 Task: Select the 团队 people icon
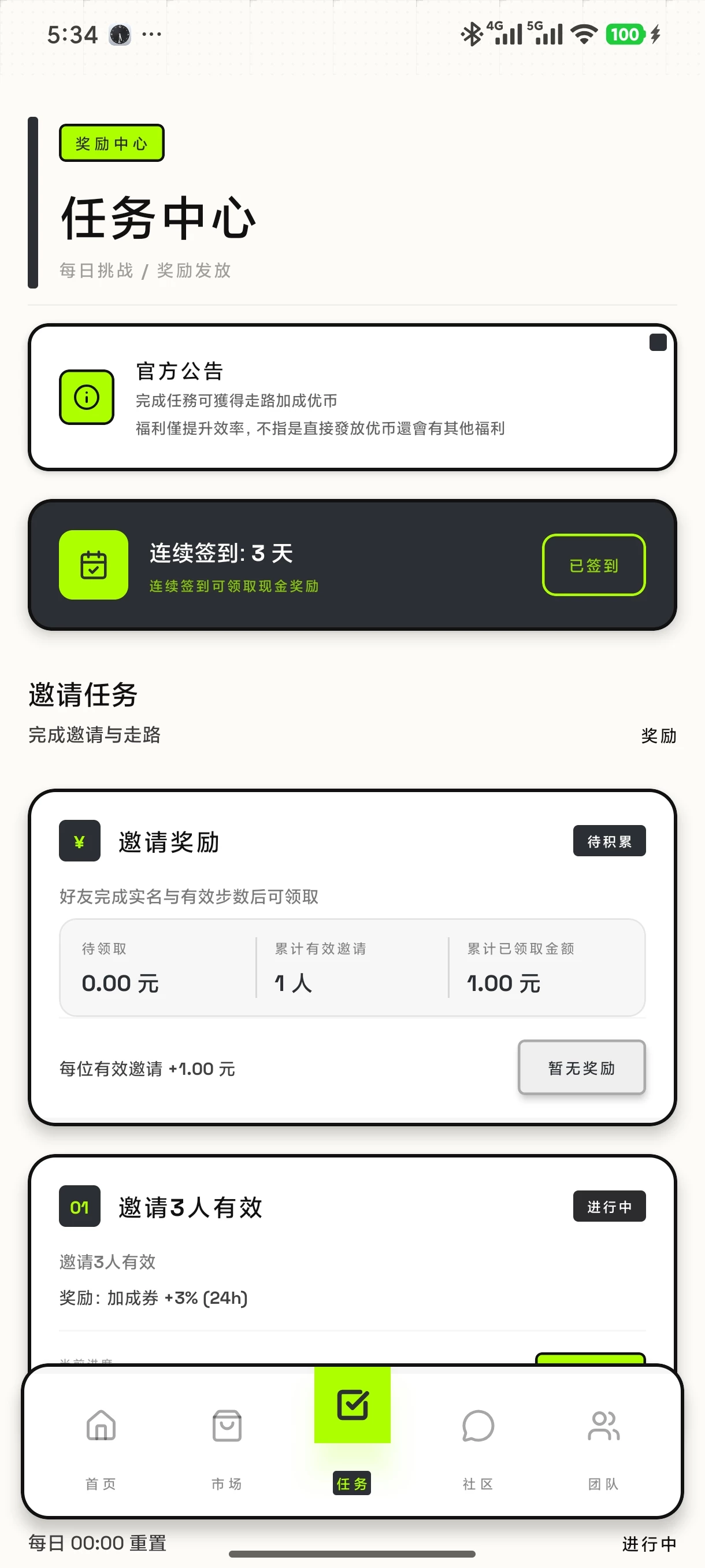tap(603, 1425)
